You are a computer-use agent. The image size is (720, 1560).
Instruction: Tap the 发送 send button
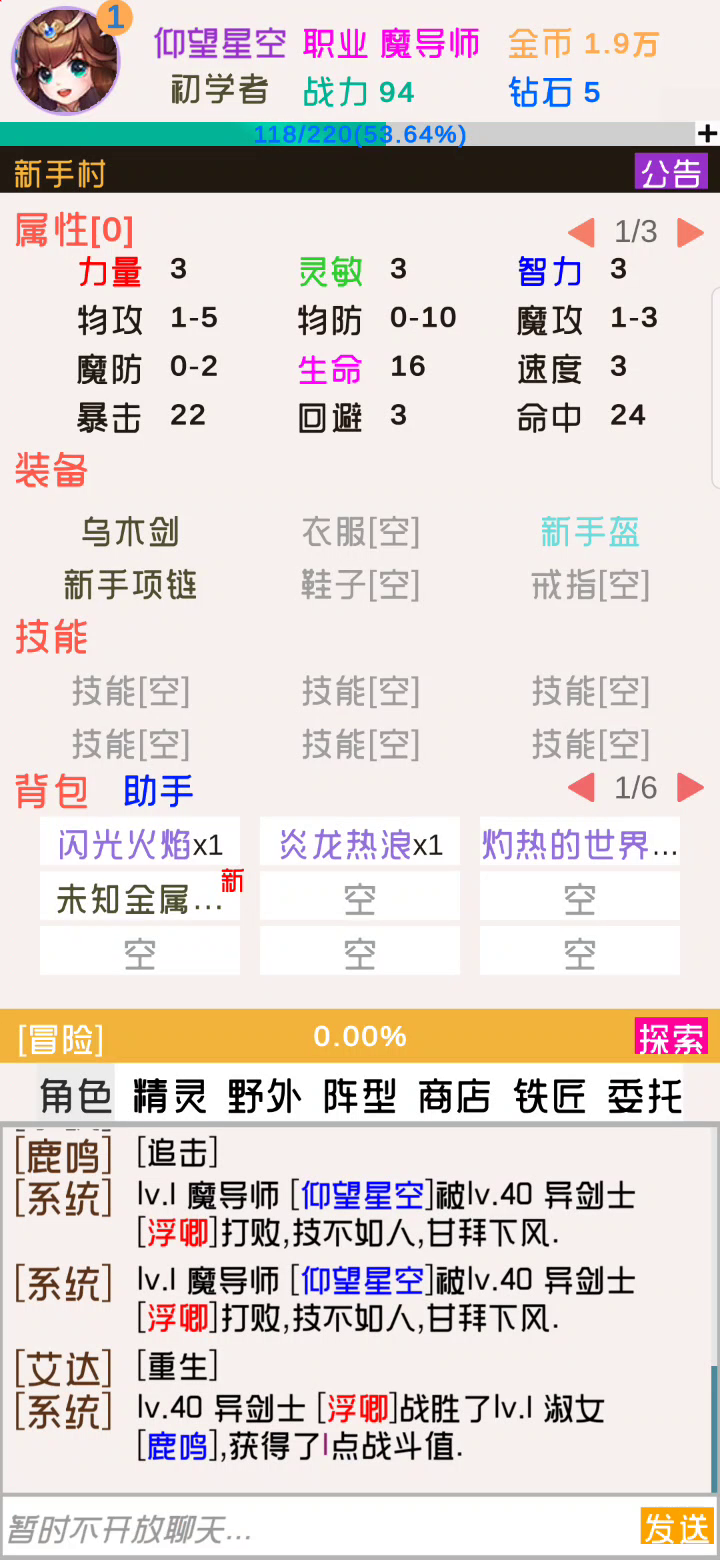click(677, 1526)
